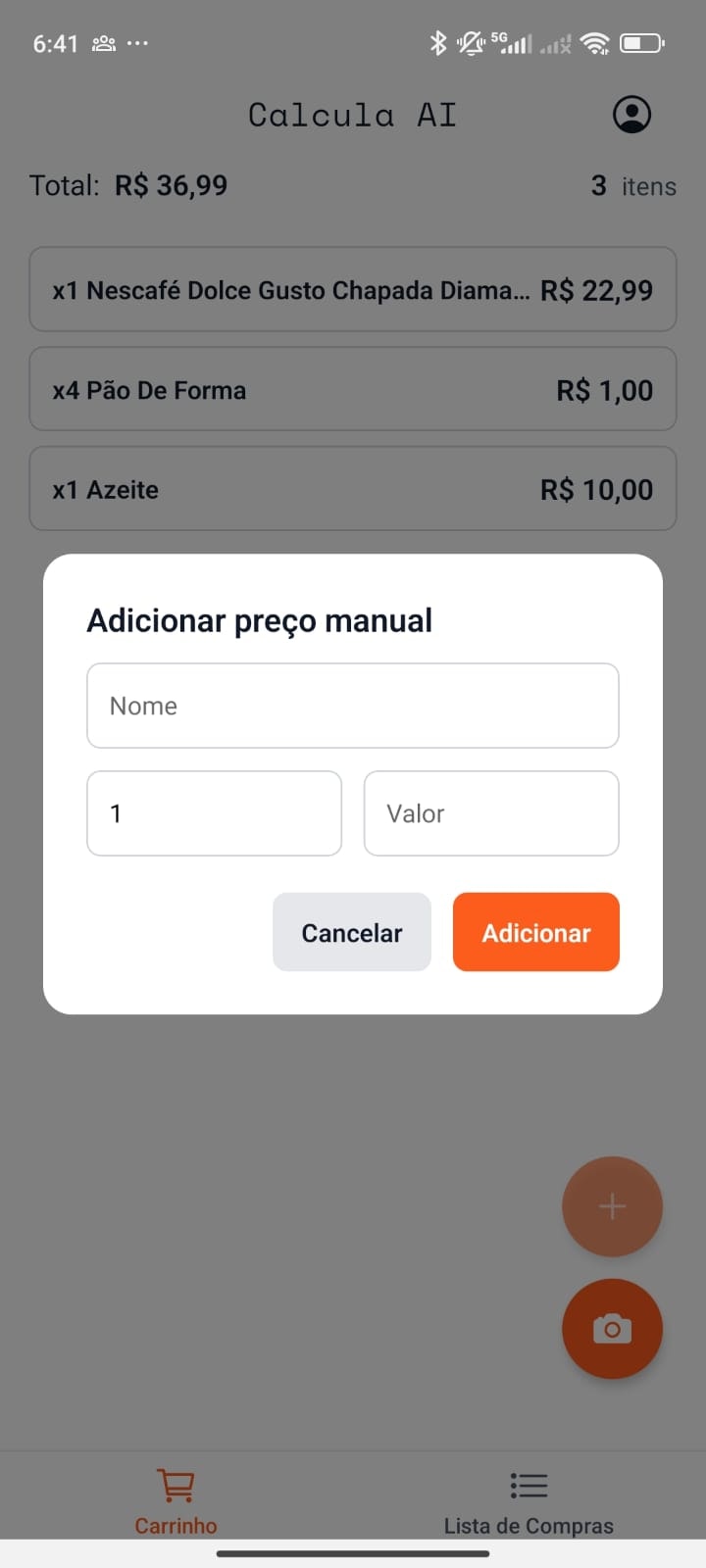Open the user profile icon
Viewport: 706px width, 1568px height.
pos(631,114)
